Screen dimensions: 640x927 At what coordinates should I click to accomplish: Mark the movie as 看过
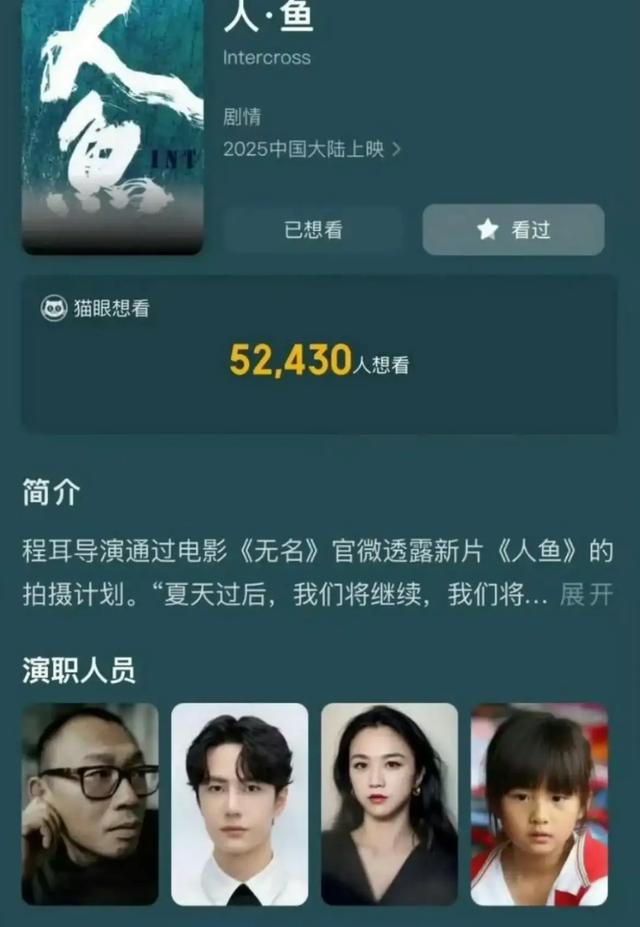pyautogui.click(x=513, y=230)
